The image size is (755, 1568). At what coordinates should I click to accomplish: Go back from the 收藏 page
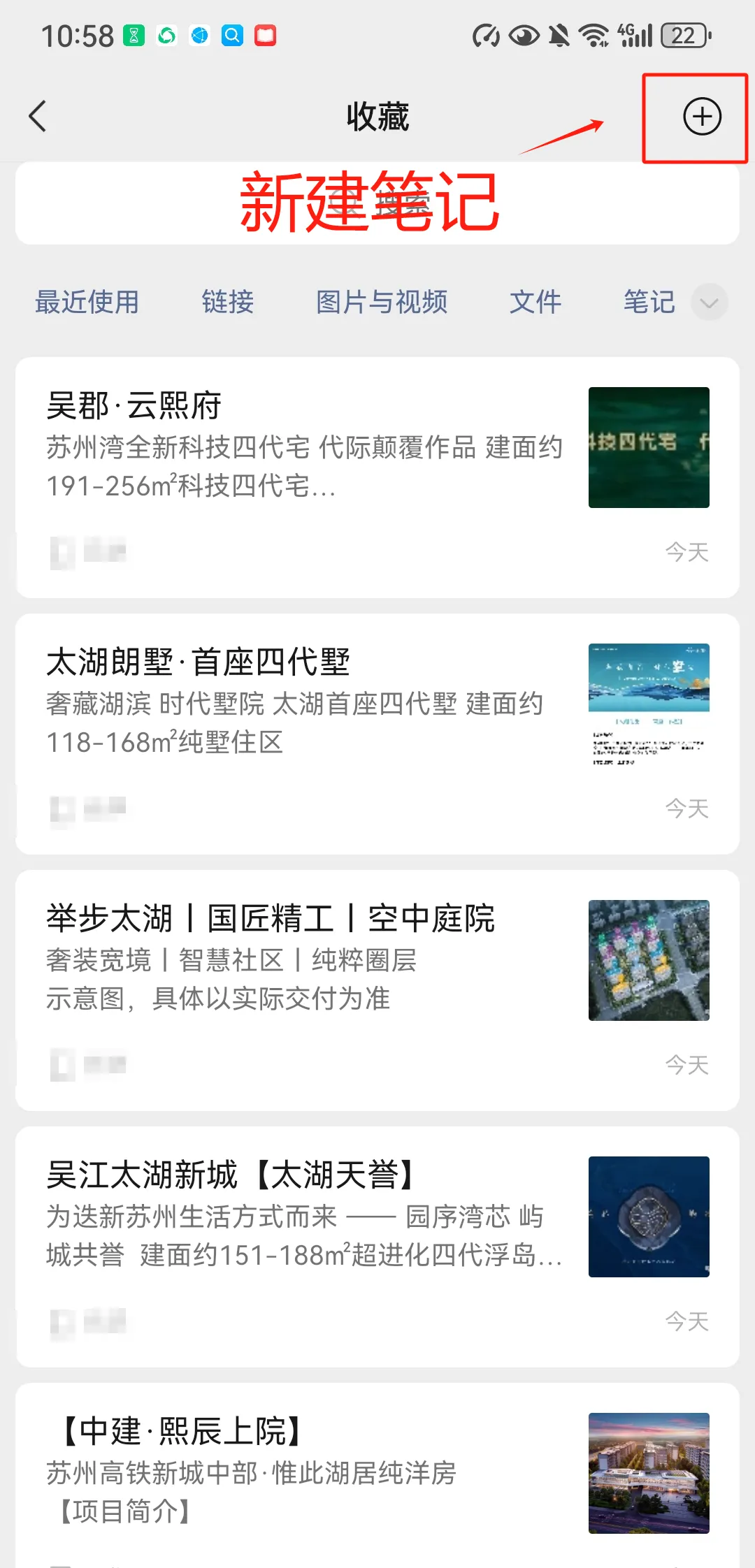coord(38,116)
